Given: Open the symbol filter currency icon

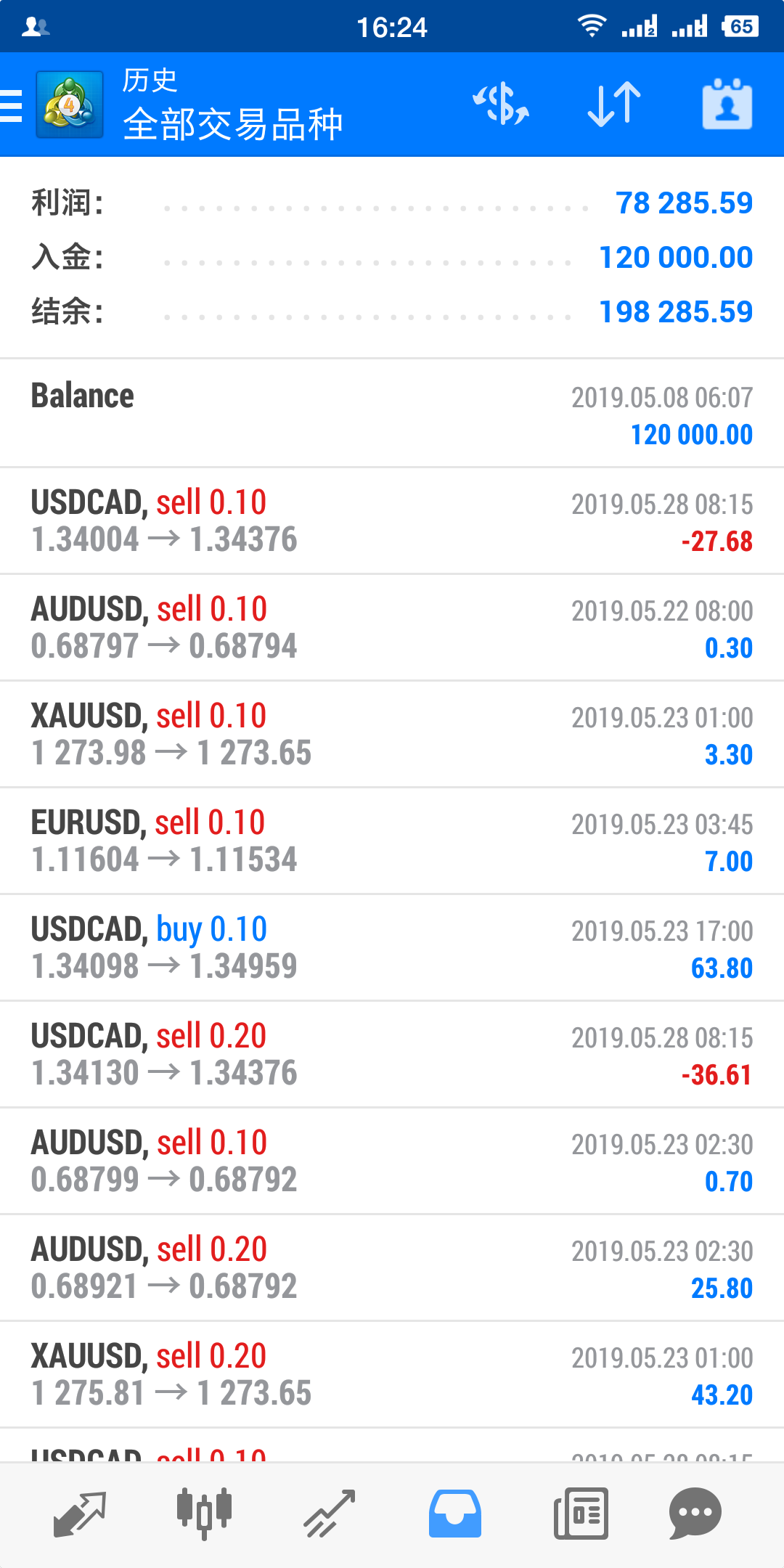Looking at the screenshot, I should coord(501,105).
